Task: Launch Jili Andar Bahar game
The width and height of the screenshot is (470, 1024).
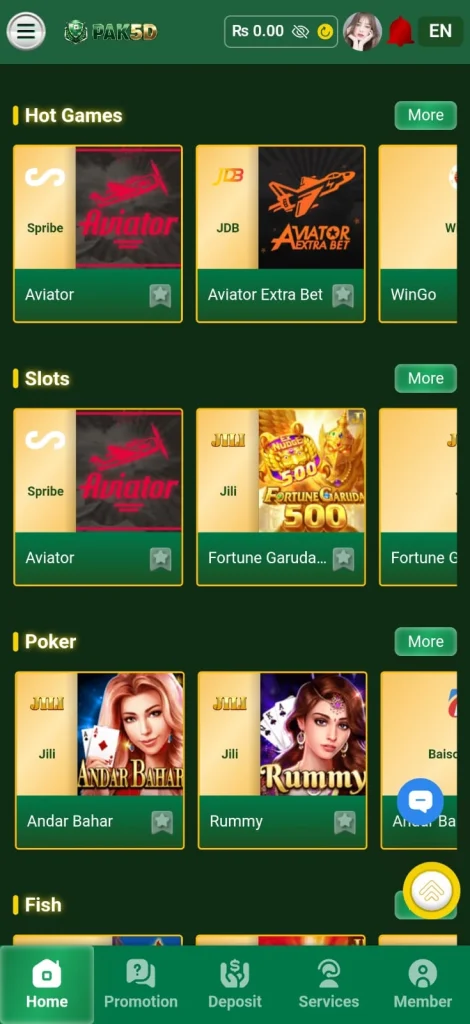Action: tap(100, 760)
